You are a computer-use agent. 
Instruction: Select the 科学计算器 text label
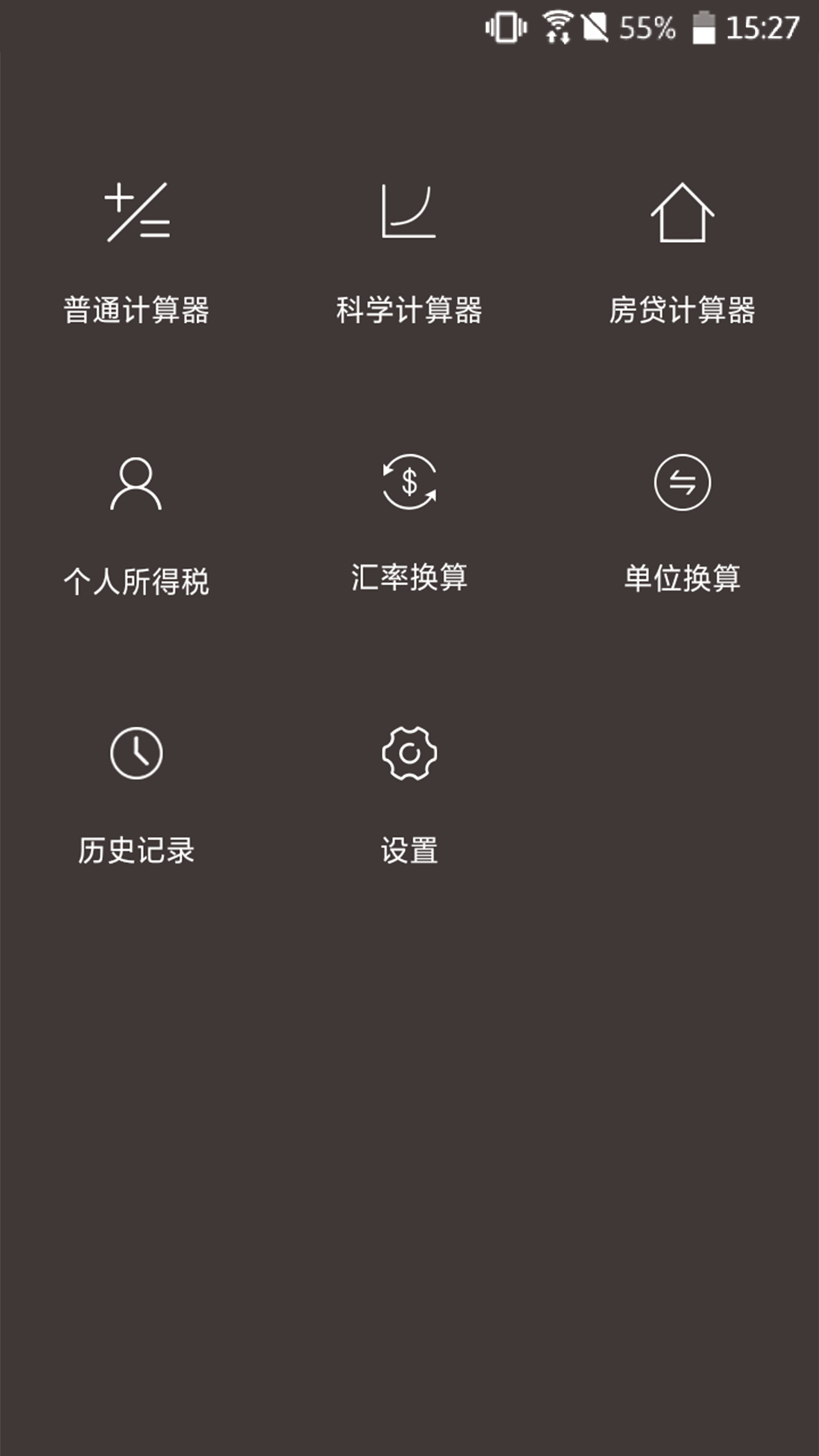pyautogui.click(x=409, y=309)
